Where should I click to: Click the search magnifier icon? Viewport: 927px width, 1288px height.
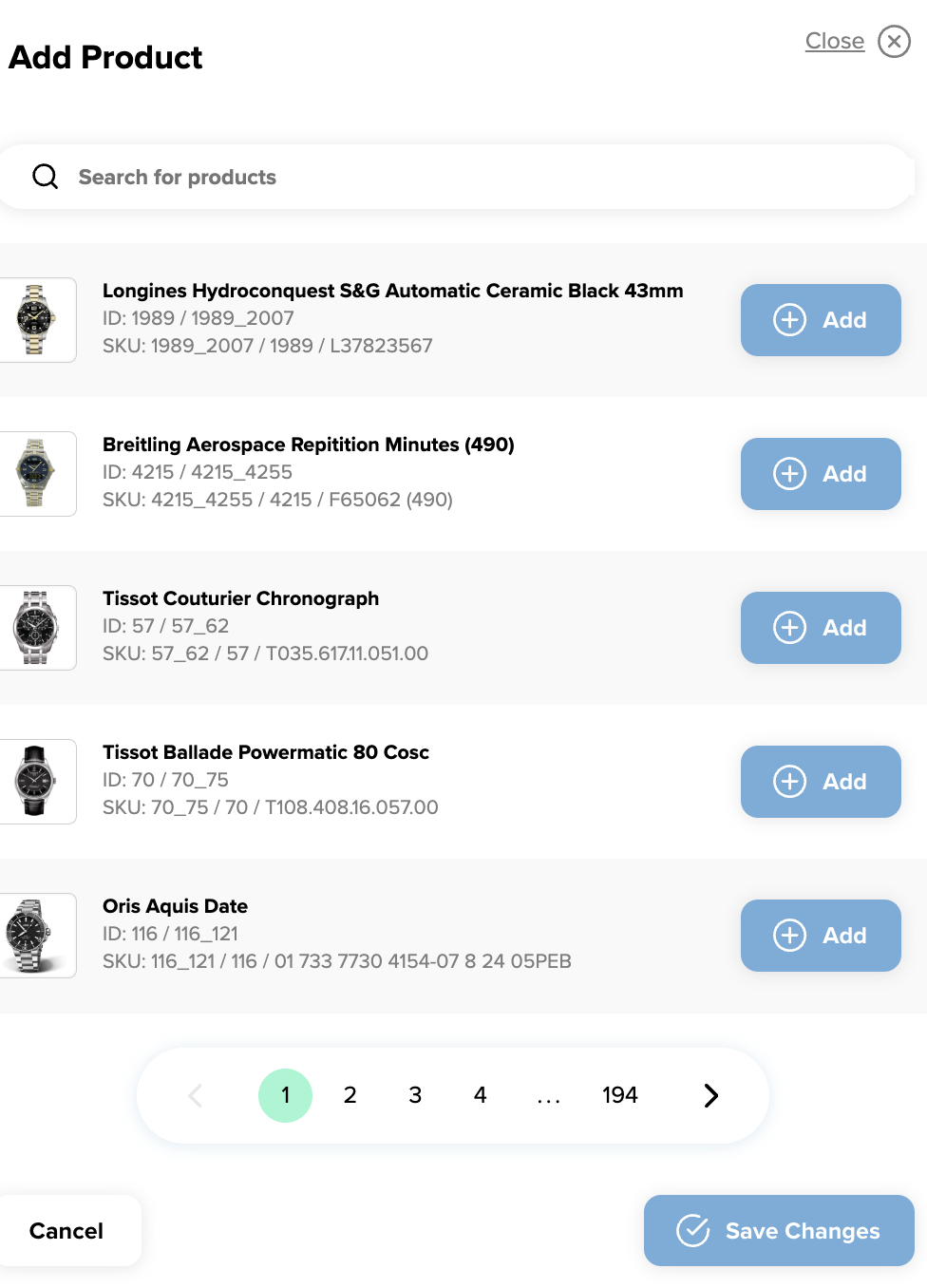pos(45,177)
